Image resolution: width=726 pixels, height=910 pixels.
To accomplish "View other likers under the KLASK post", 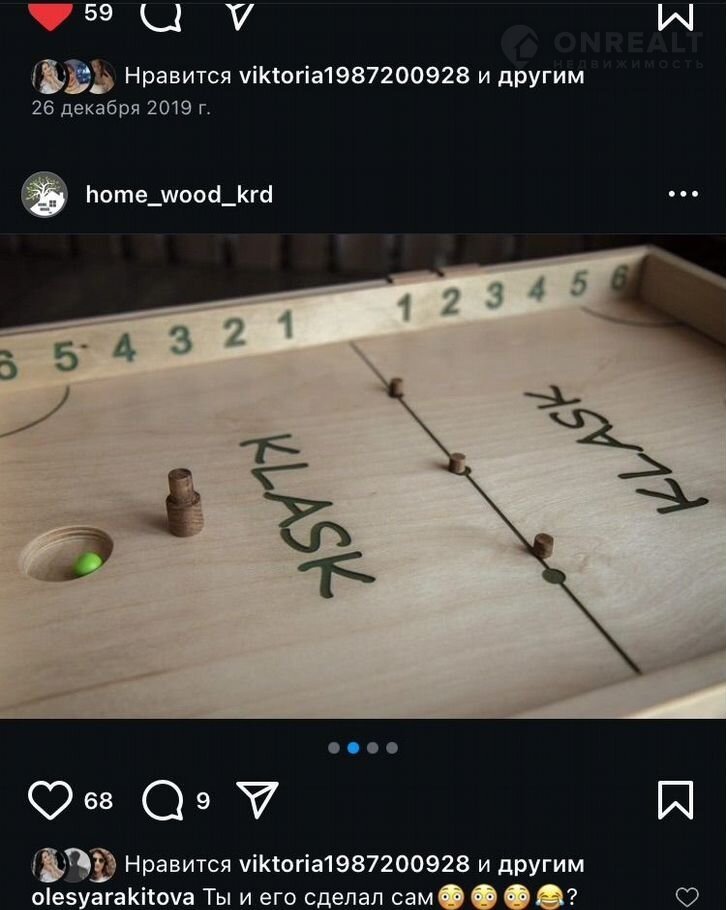I will pyautogui.click(x=541, y=864).
